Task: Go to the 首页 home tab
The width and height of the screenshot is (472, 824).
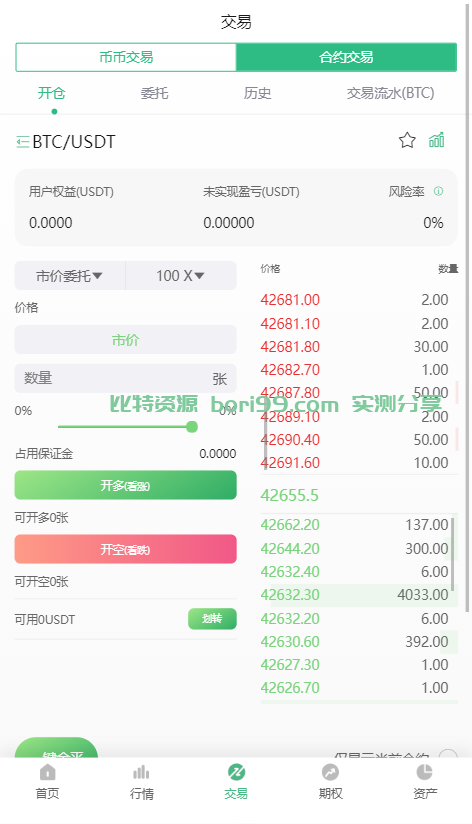Action: point(47,781)
